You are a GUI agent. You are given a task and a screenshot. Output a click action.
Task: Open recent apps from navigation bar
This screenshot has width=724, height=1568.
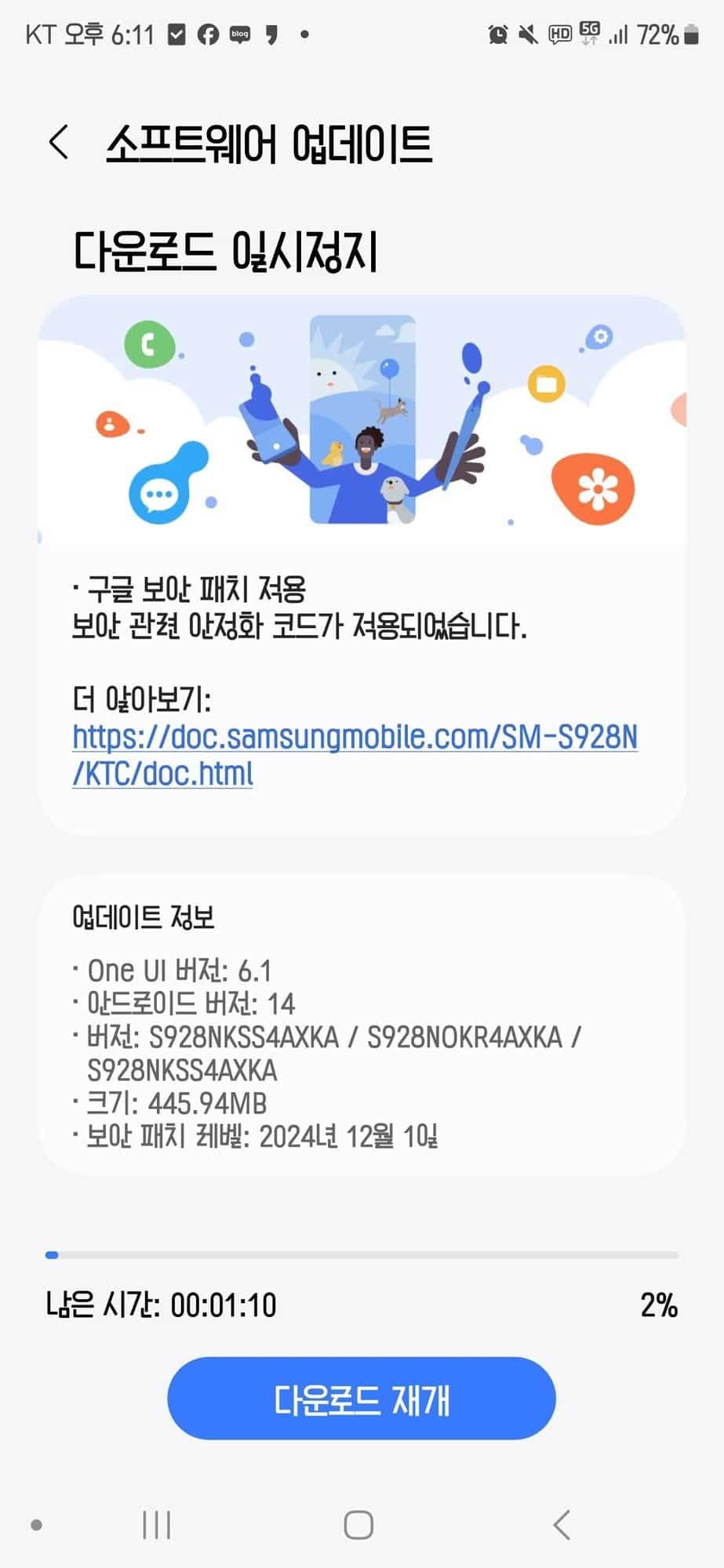(157, 1526)
